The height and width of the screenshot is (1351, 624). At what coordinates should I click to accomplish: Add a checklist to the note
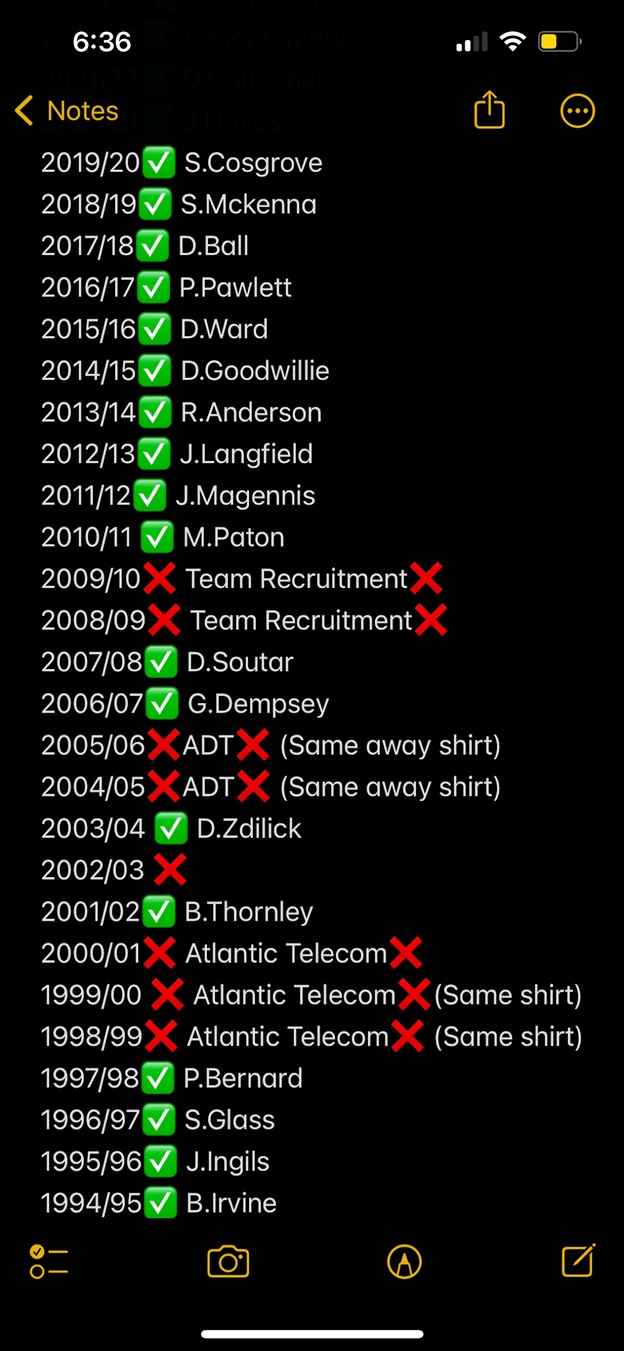[x=48, y=1262]
